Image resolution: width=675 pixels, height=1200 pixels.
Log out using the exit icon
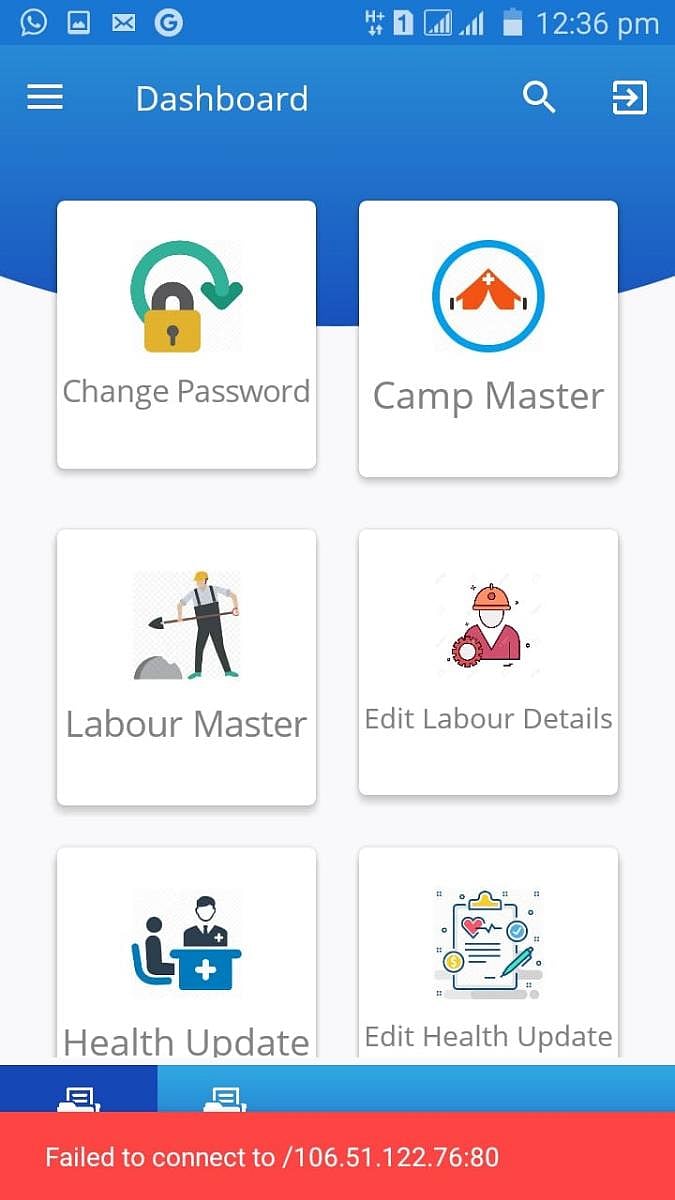point(629,97)
